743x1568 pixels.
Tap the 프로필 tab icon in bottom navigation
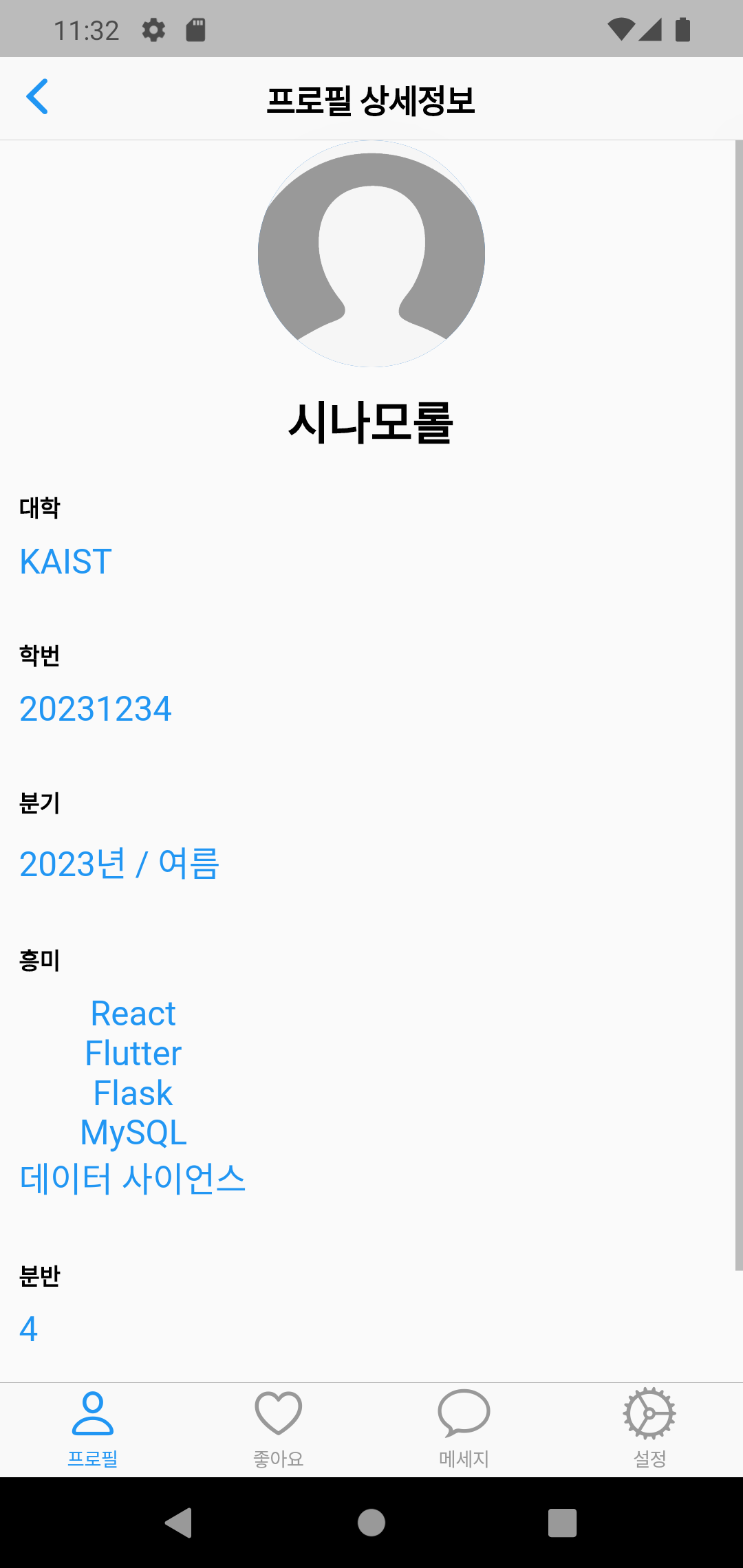pyautogui.click(x=93, y=1413)
